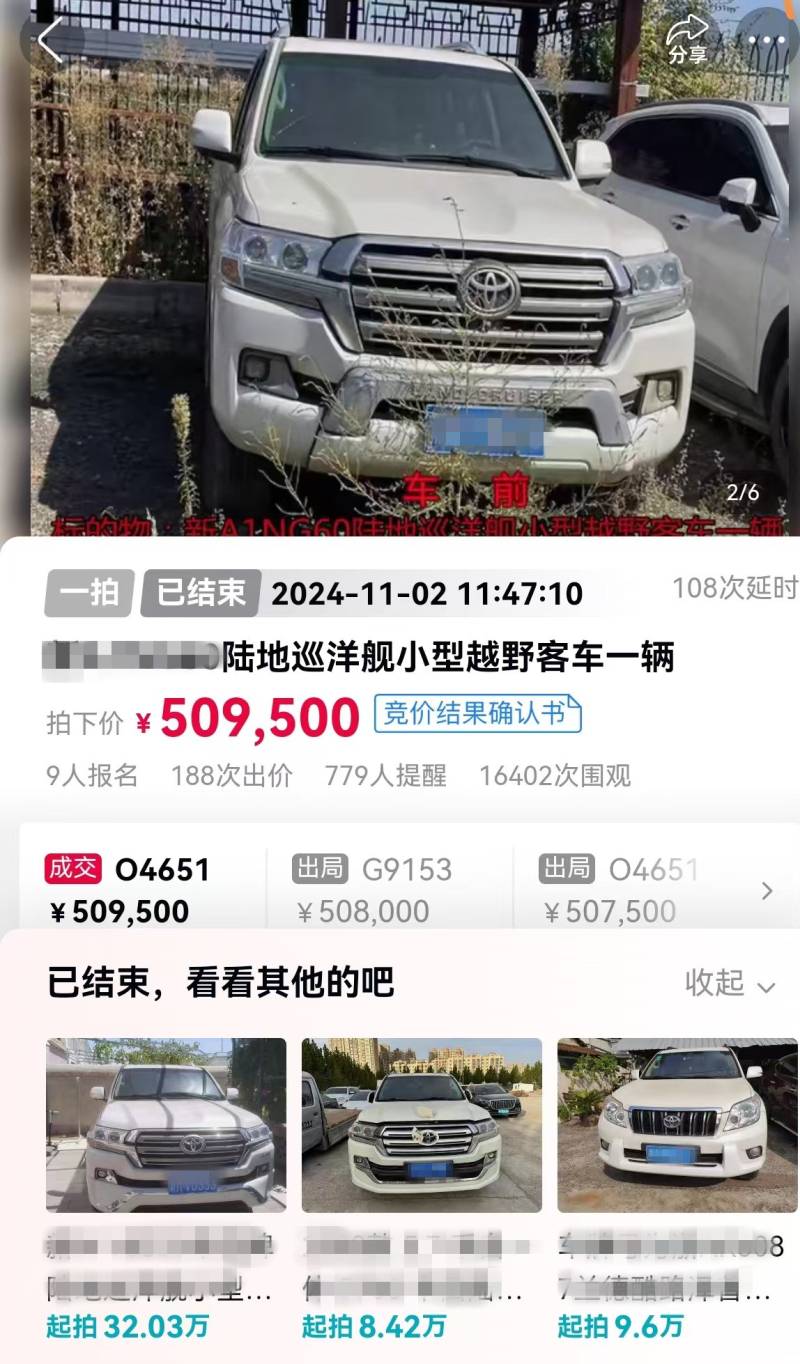Open the three-dot overflow menu
The height and width of the screenshot is (1364, 800).
765,41
